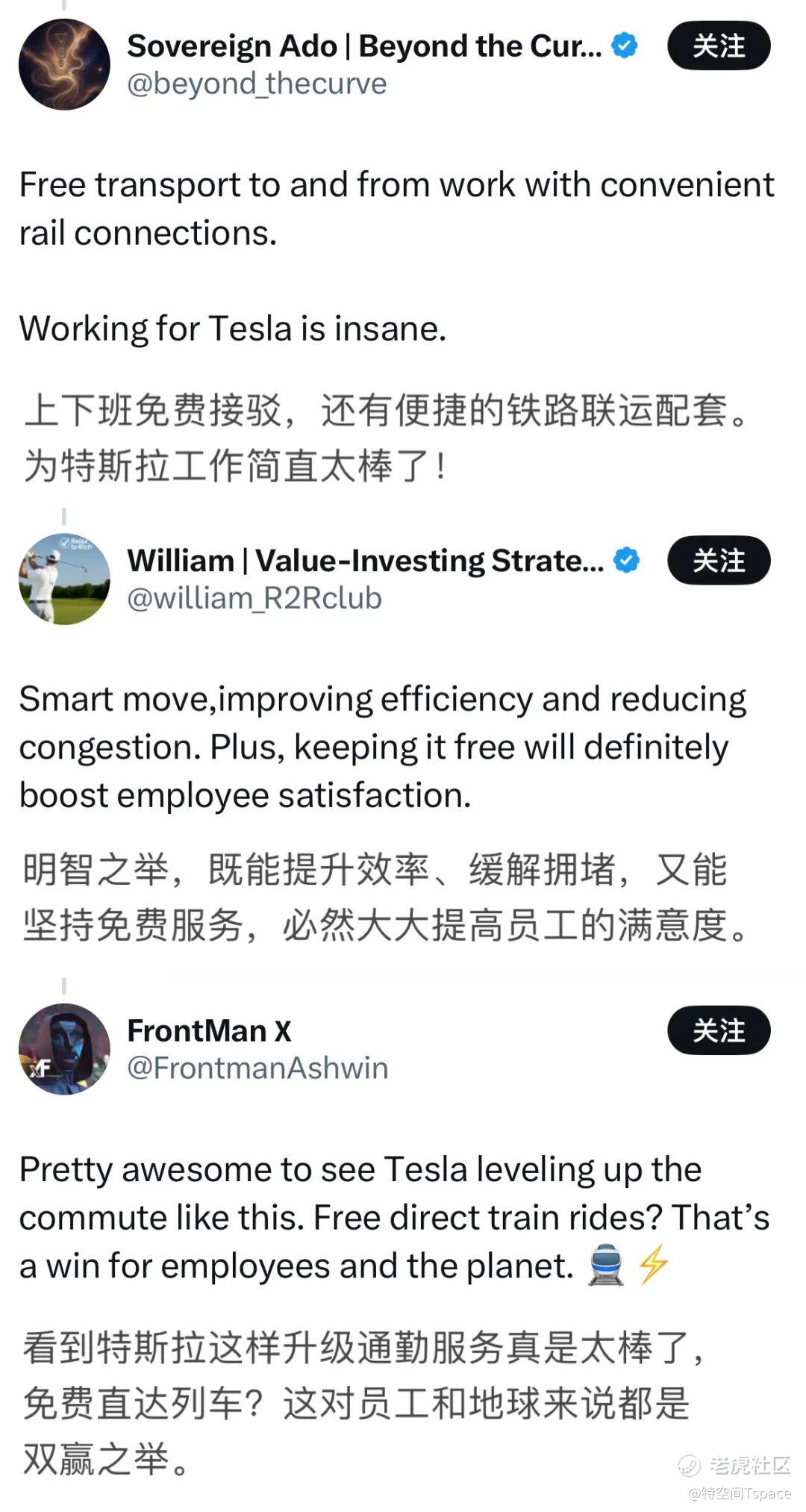This screenshot has height=1512, width=806.
Task: Follow William's Value-Investing account
Action: 718,561
